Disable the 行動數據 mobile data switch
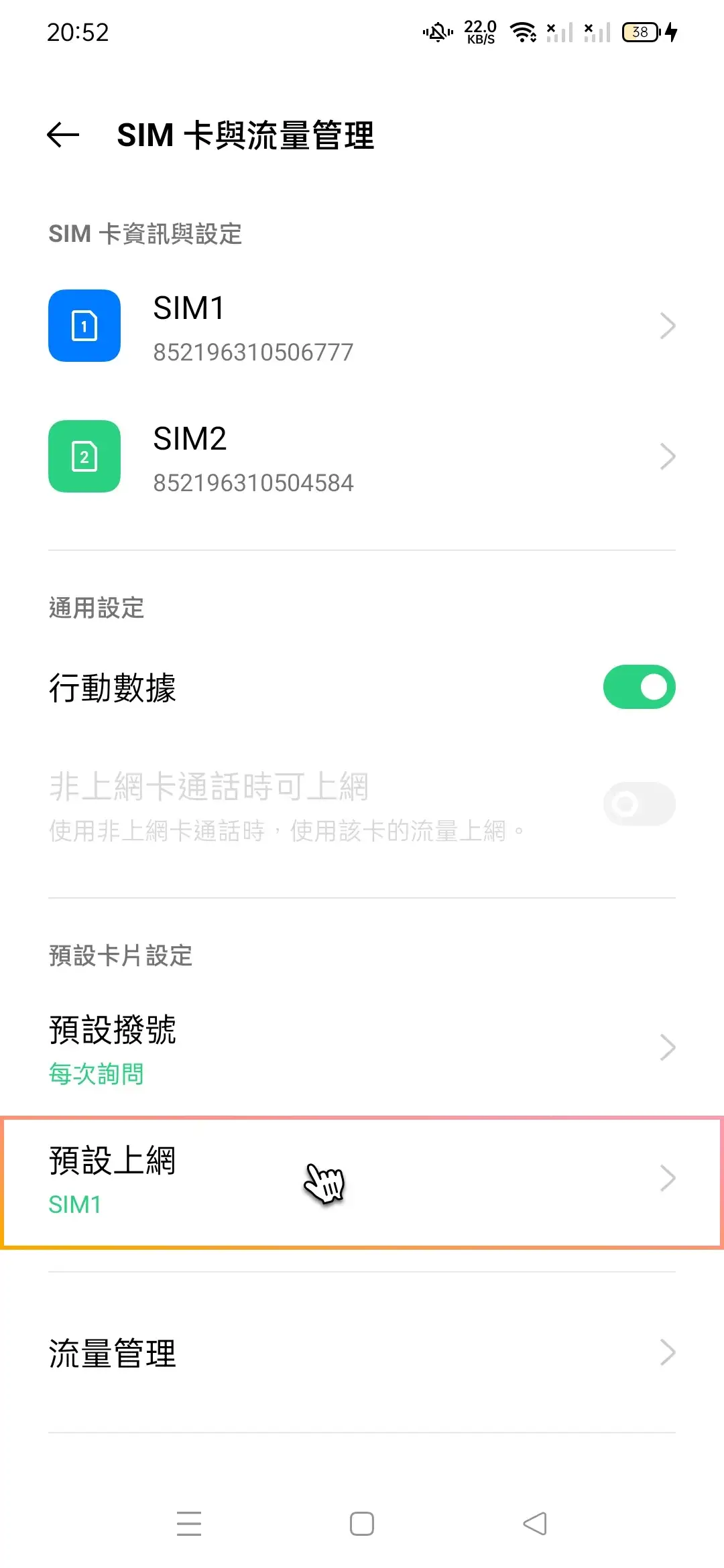Viewport: 724px width, 1568px height. point(639,686)
